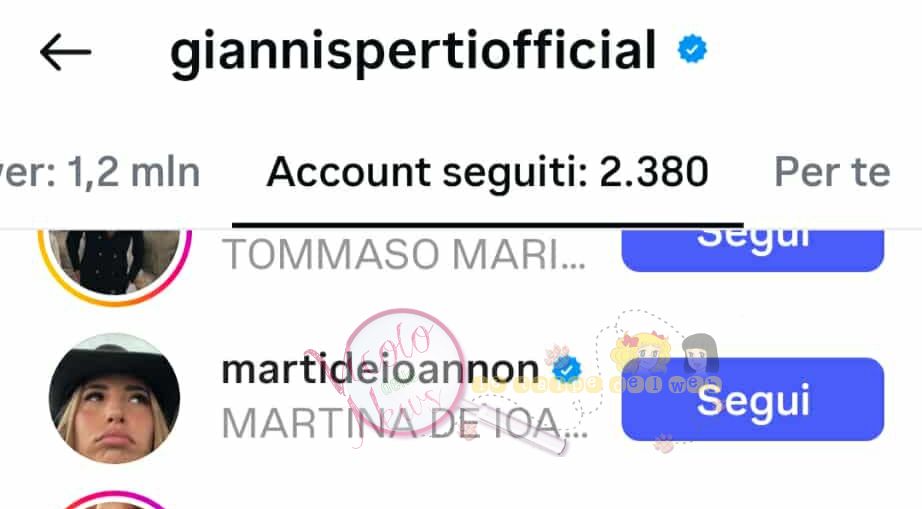Image resolution: width=922 pixels, height=509 pixels.
Task: Select the Account seguiti tab
Action: click(487, 172)
